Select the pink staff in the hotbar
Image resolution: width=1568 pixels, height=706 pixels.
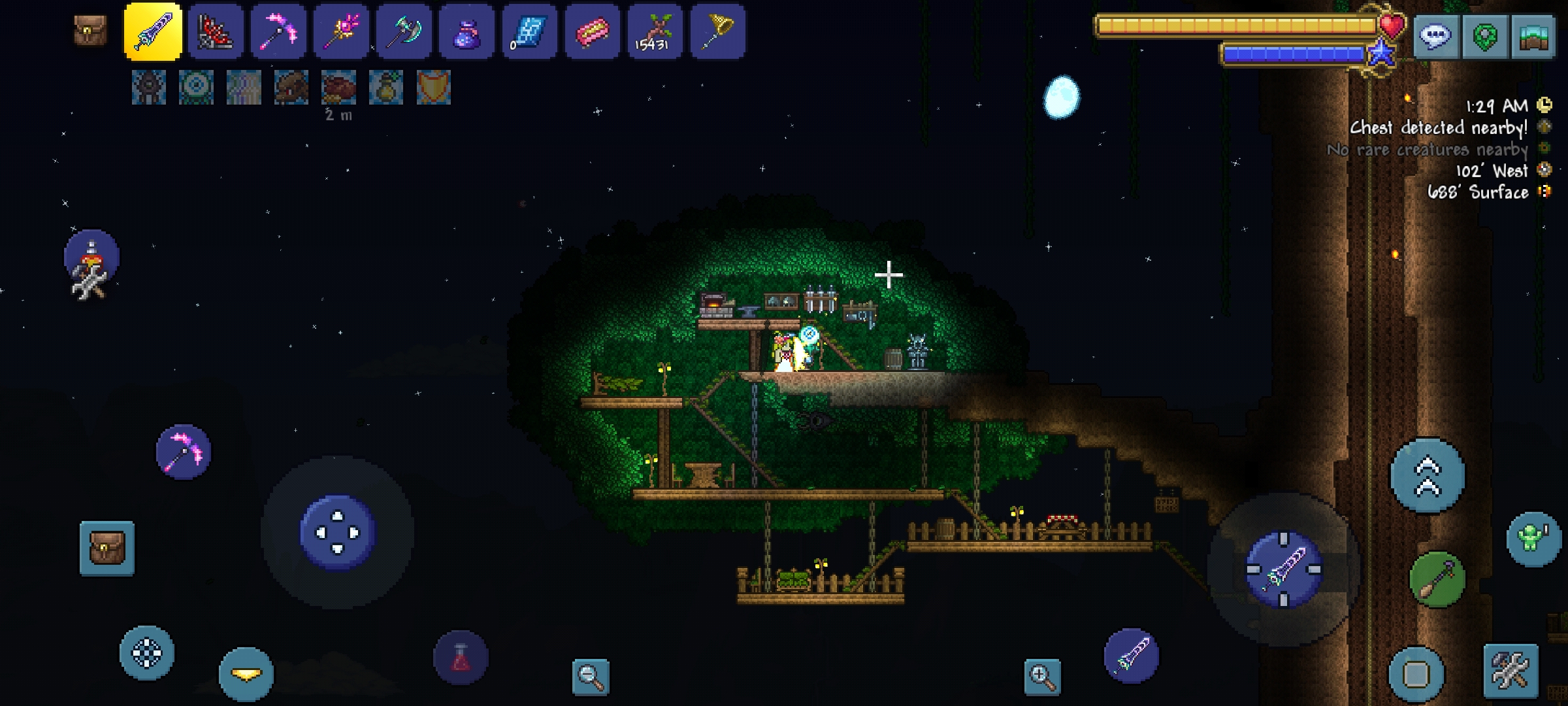click(341, 31)
